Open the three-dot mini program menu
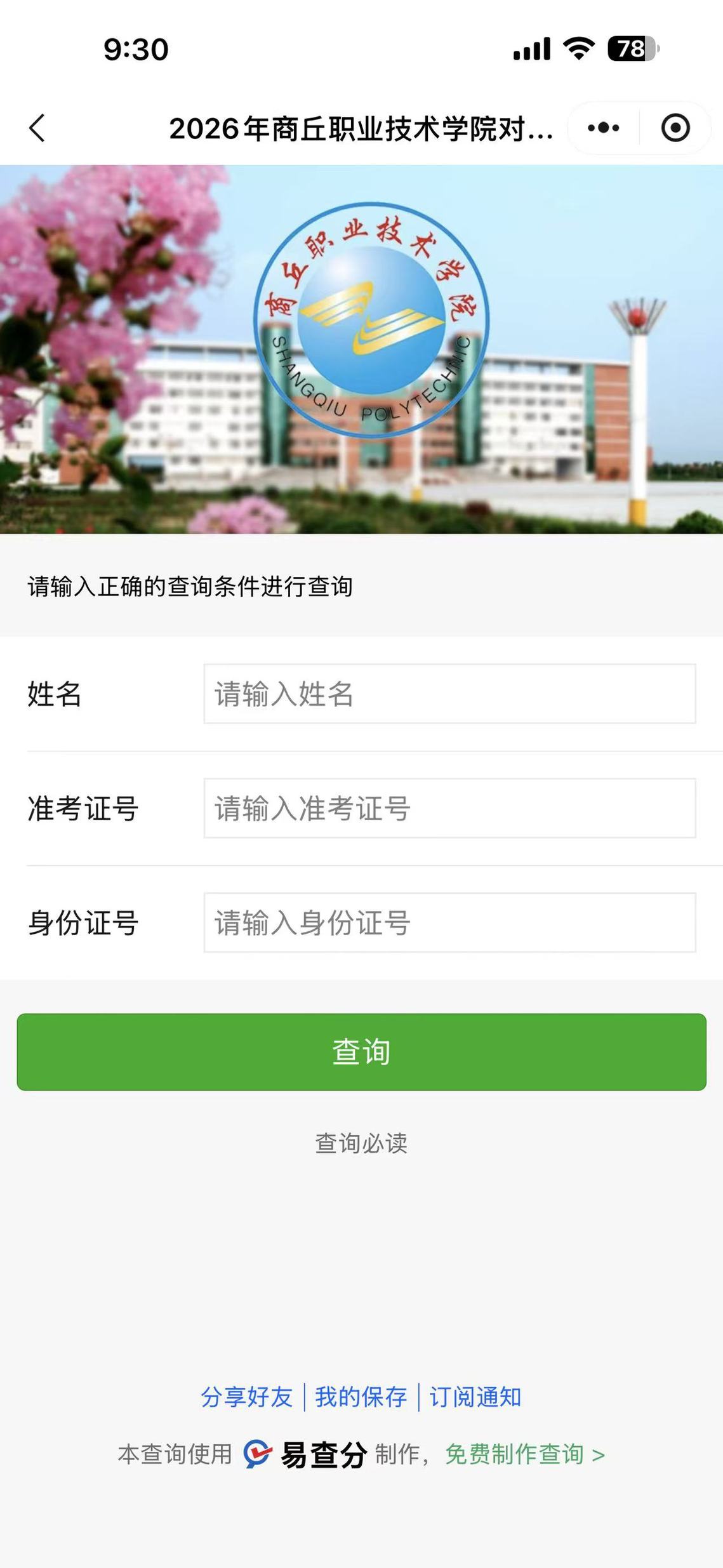 pos(603,128)
